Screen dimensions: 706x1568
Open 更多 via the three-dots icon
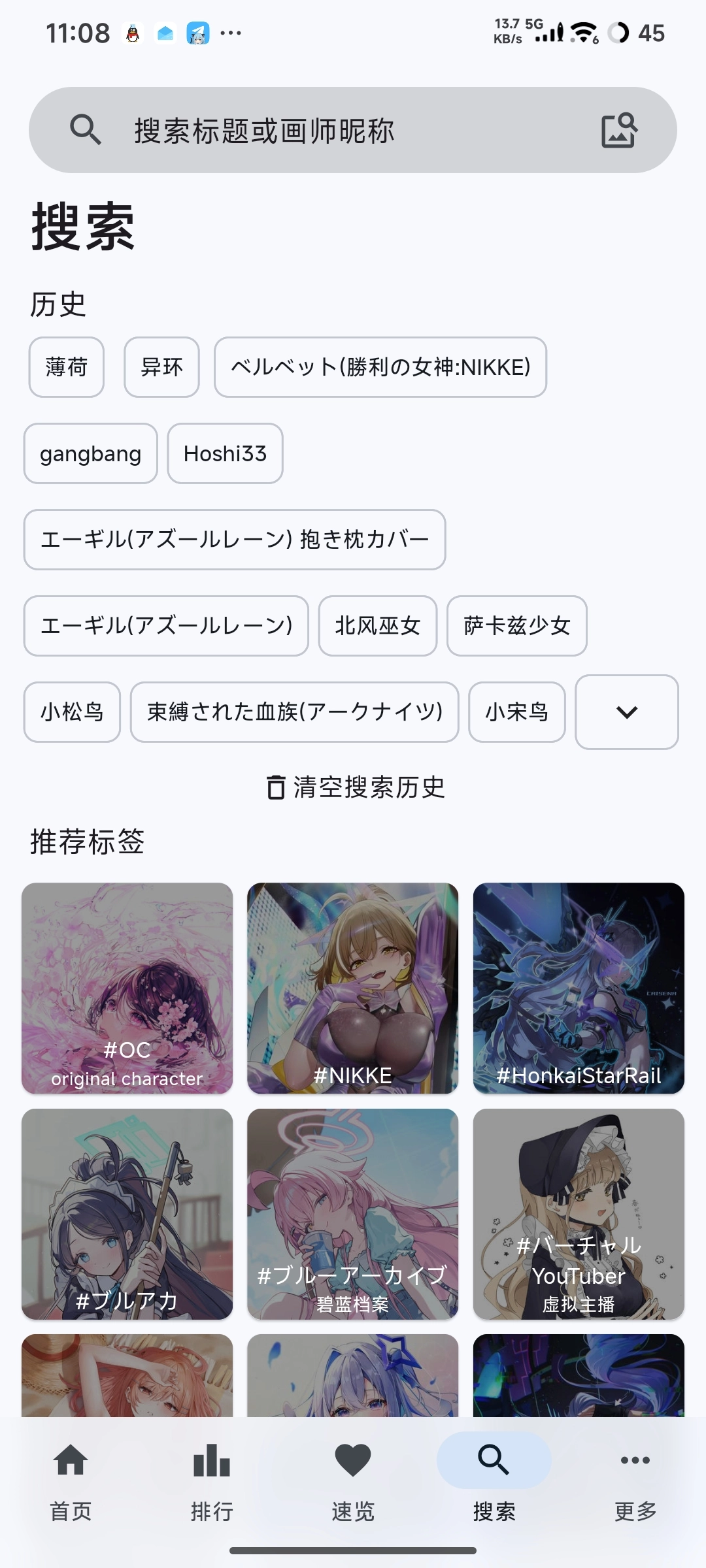(635, 1461)
